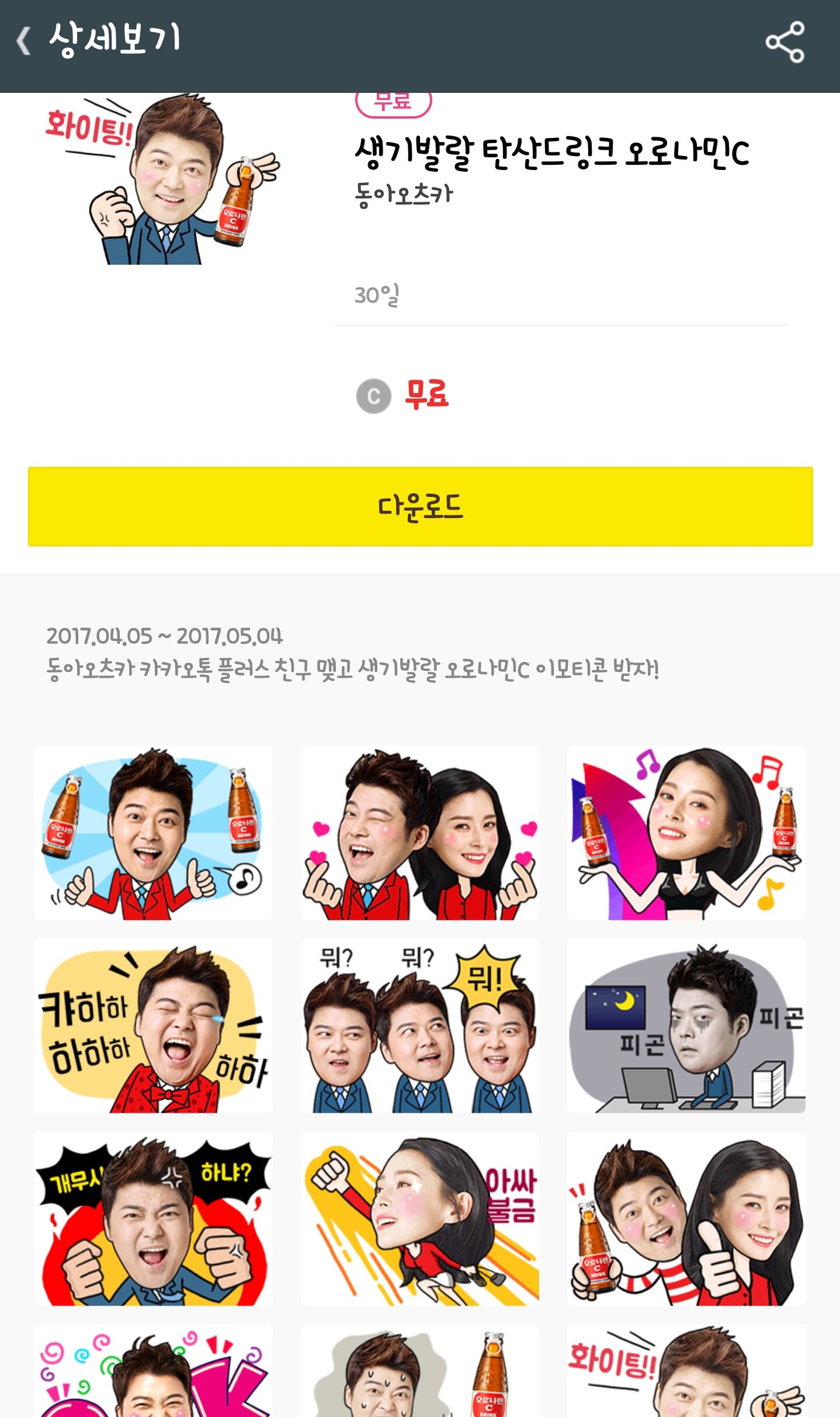
Task: Preview the 뭐? 뭐? 뭐! emoticon
Action: pos(420,1026)
